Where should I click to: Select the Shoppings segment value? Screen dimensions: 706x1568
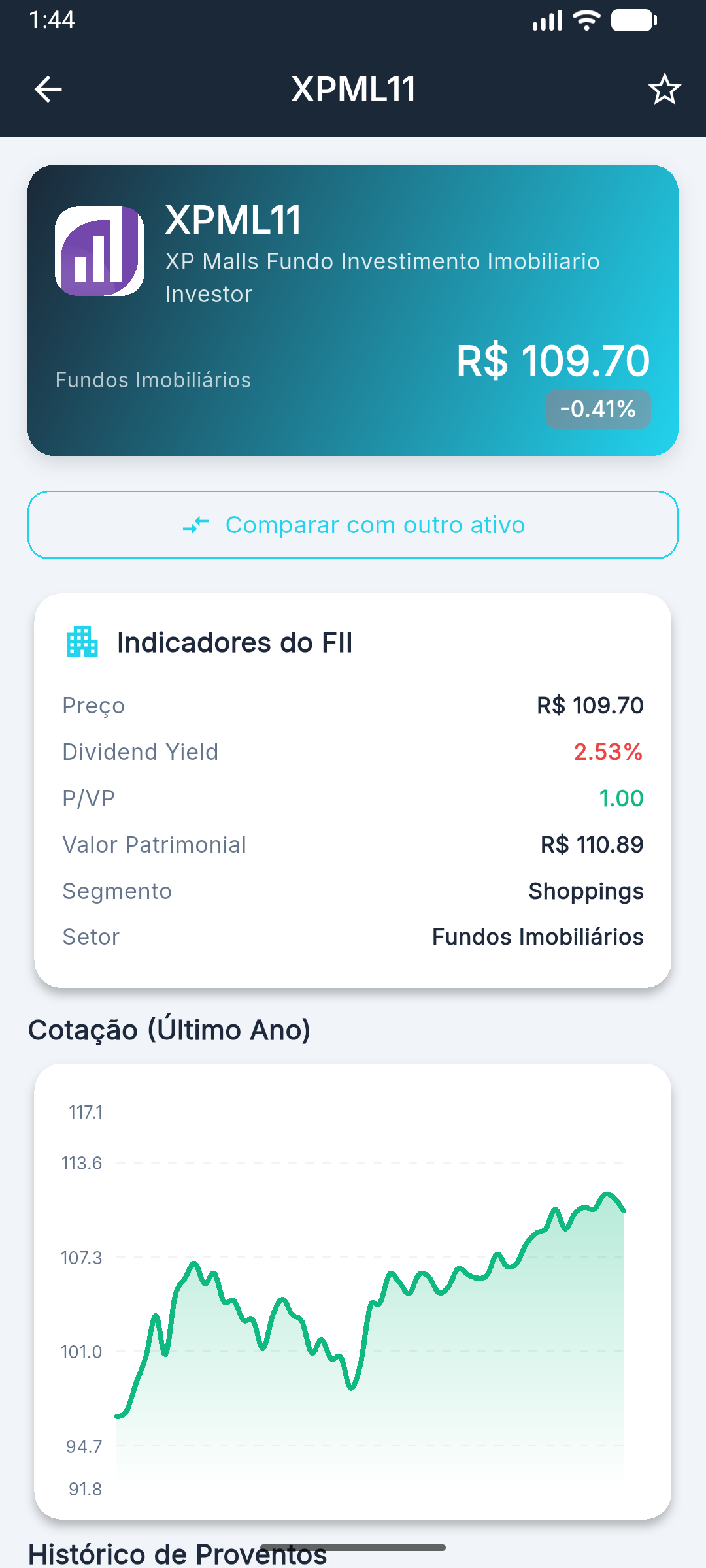click(585, 891)
